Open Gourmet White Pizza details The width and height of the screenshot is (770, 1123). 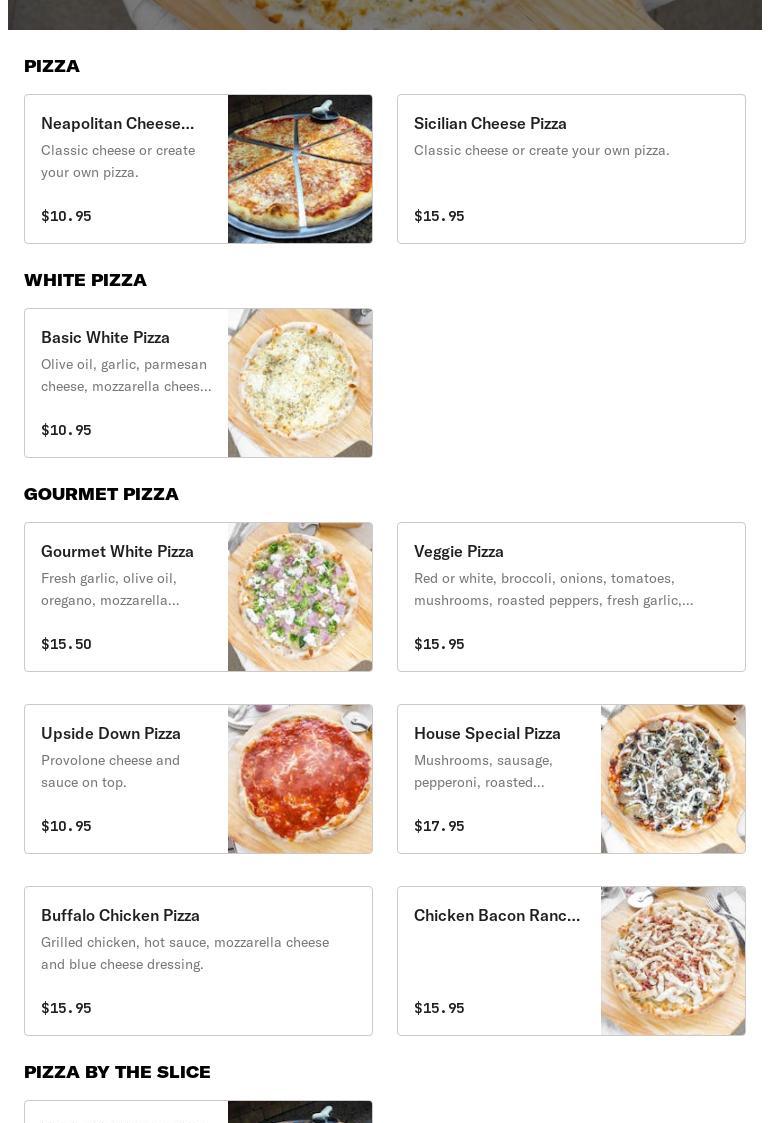(198, 597)
